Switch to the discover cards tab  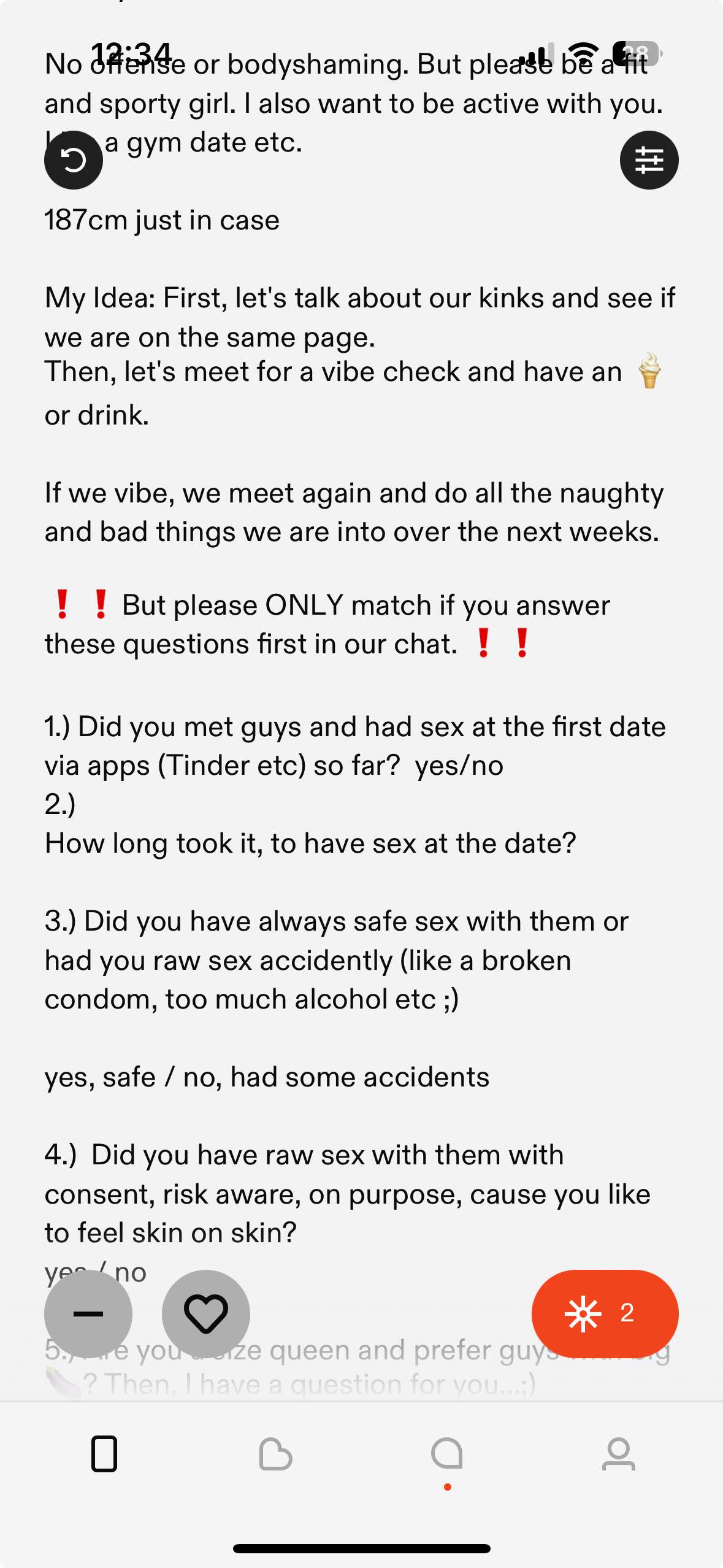pos(104,1453)
